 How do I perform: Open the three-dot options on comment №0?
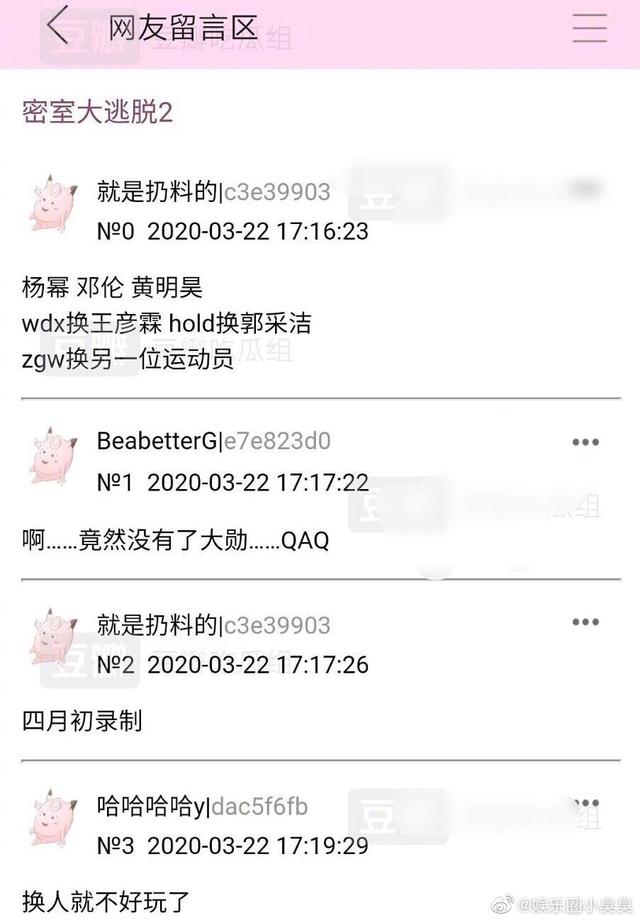pos(585,188)
